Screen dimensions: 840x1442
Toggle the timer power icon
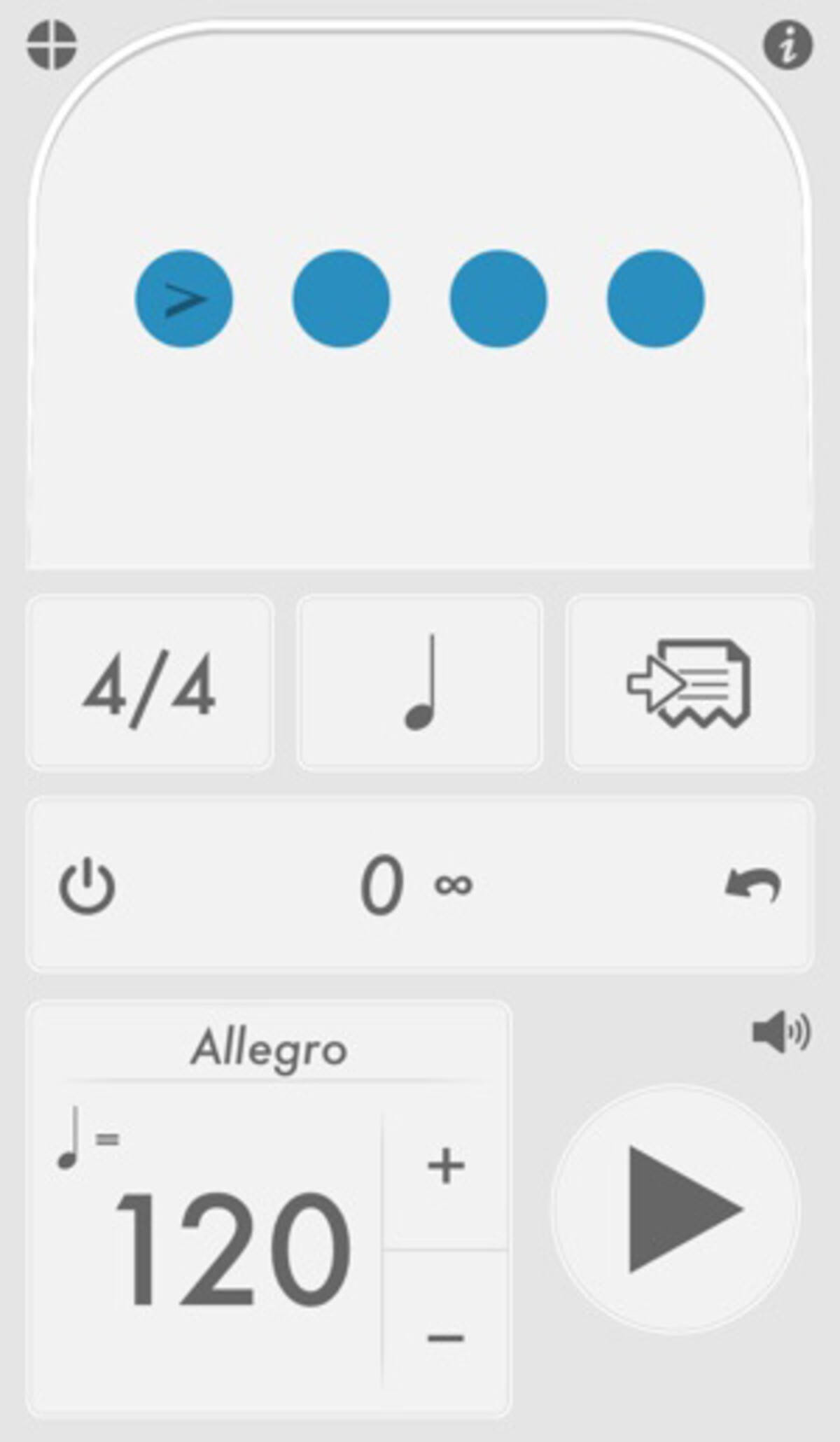point(87,888)
